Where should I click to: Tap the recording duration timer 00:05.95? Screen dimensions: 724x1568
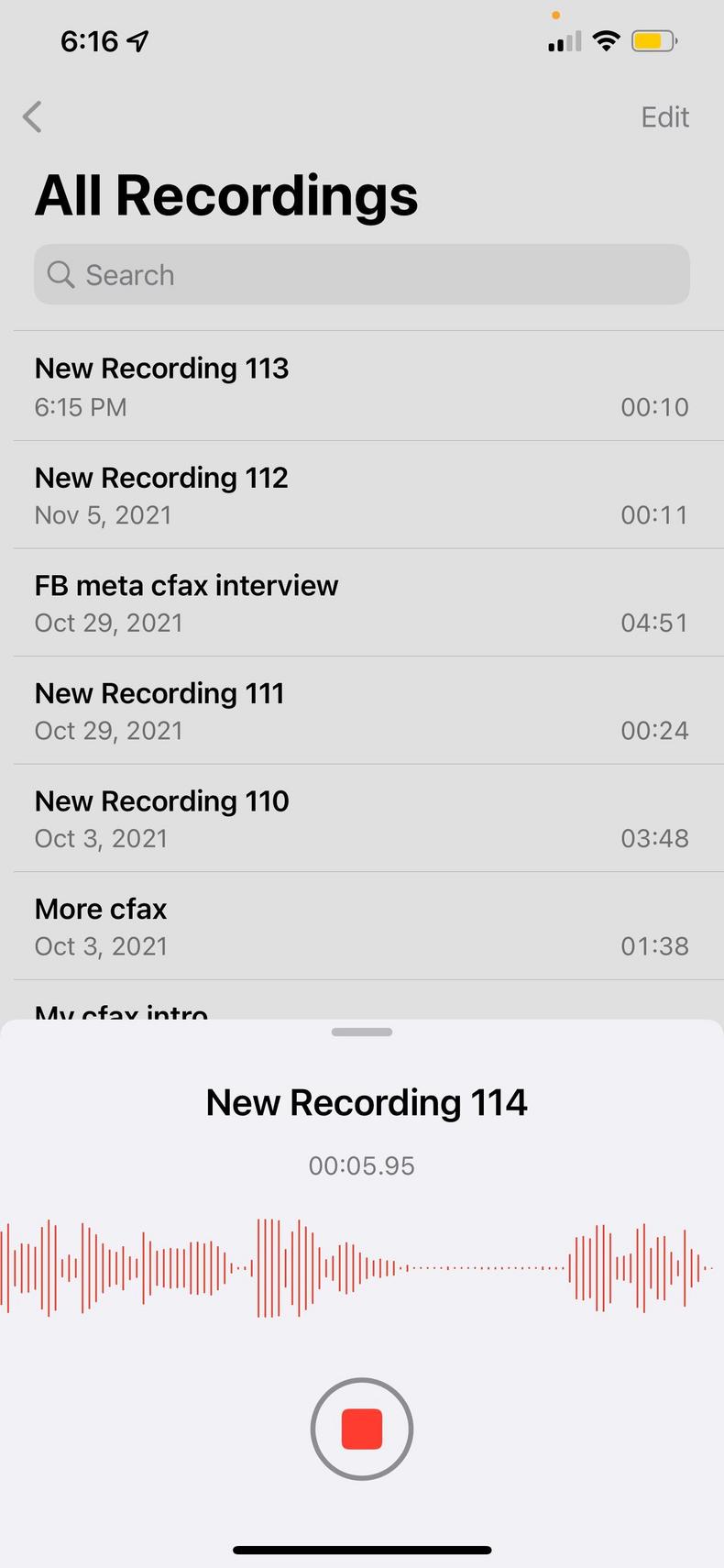coord(361,1165)
